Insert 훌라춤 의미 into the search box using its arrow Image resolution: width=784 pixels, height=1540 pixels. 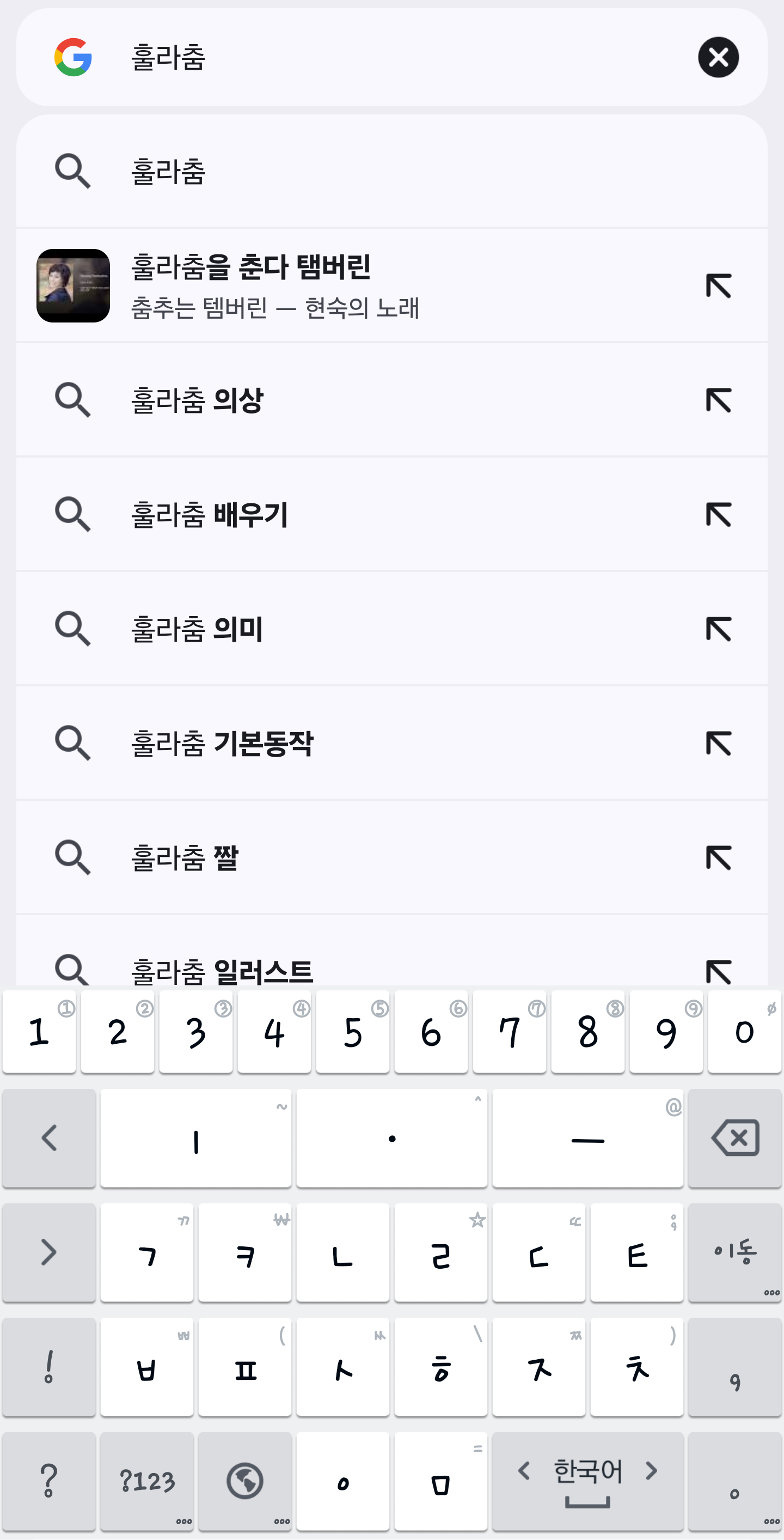click(x=718, y=629)
